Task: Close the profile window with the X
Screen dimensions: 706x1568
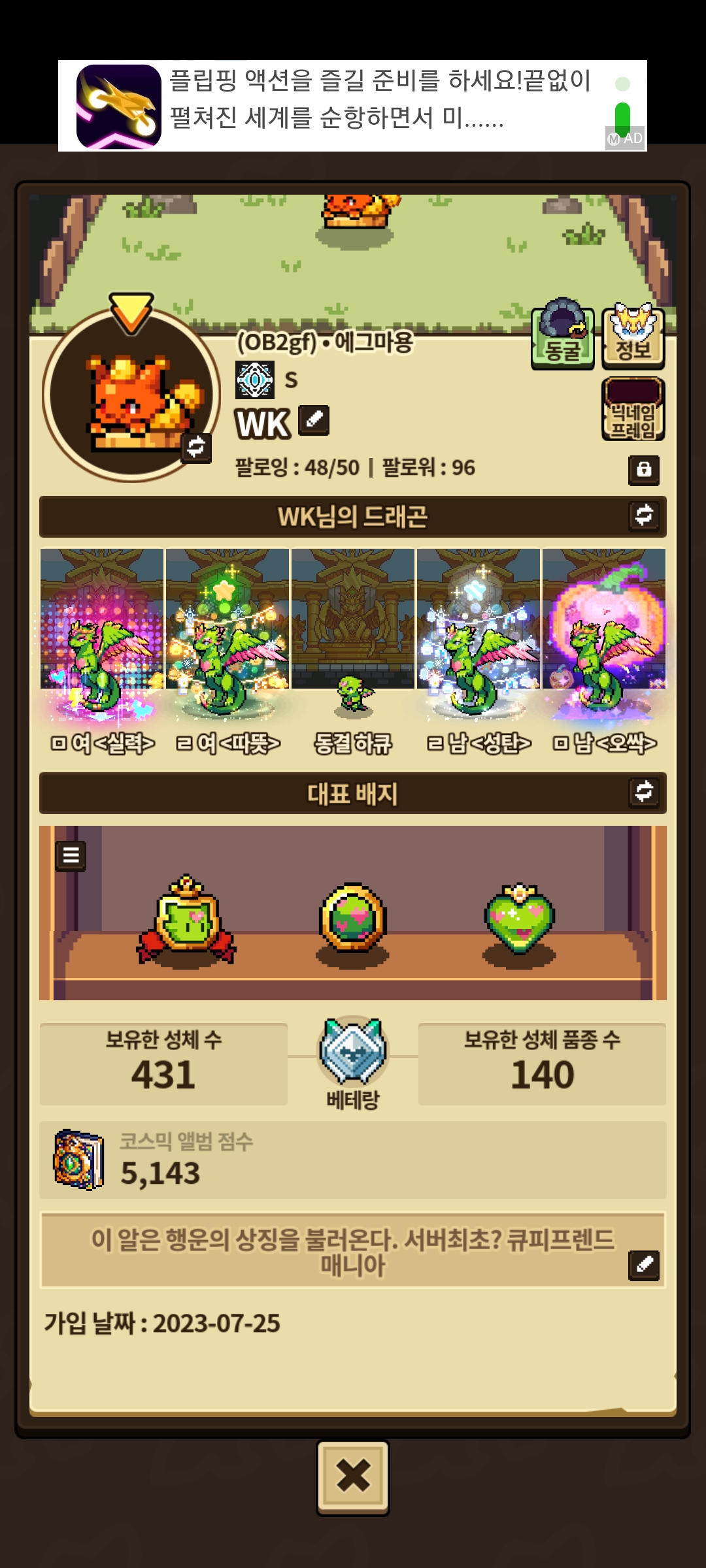Action: (x=353, y=1476)
